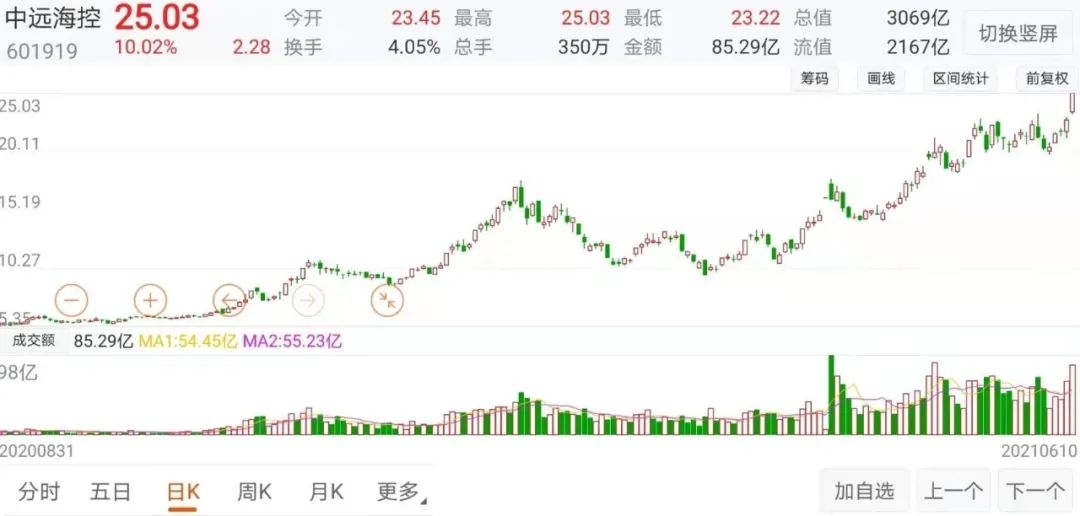Switch to the 五日 tab
This screenshot has height=516, width=1080.
click(x=110, y=491)
